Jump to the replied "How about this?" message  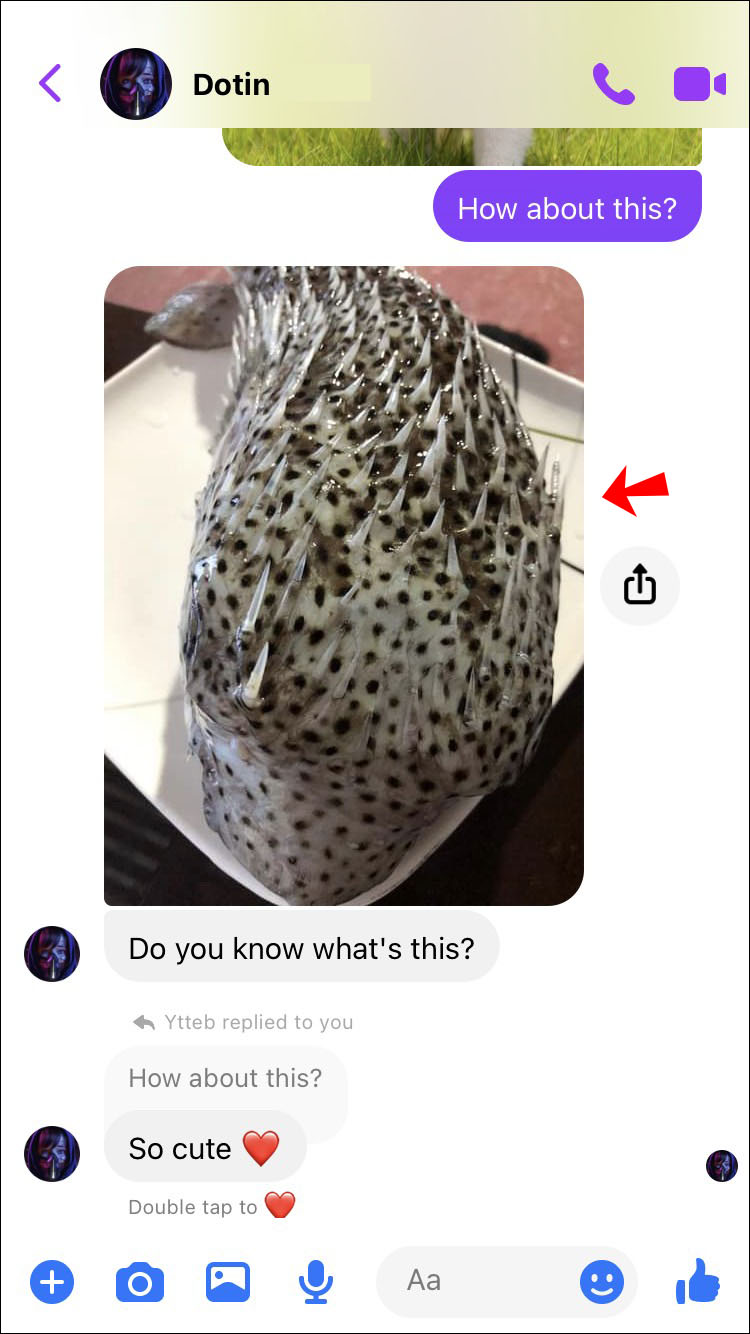click(226, 1079)
